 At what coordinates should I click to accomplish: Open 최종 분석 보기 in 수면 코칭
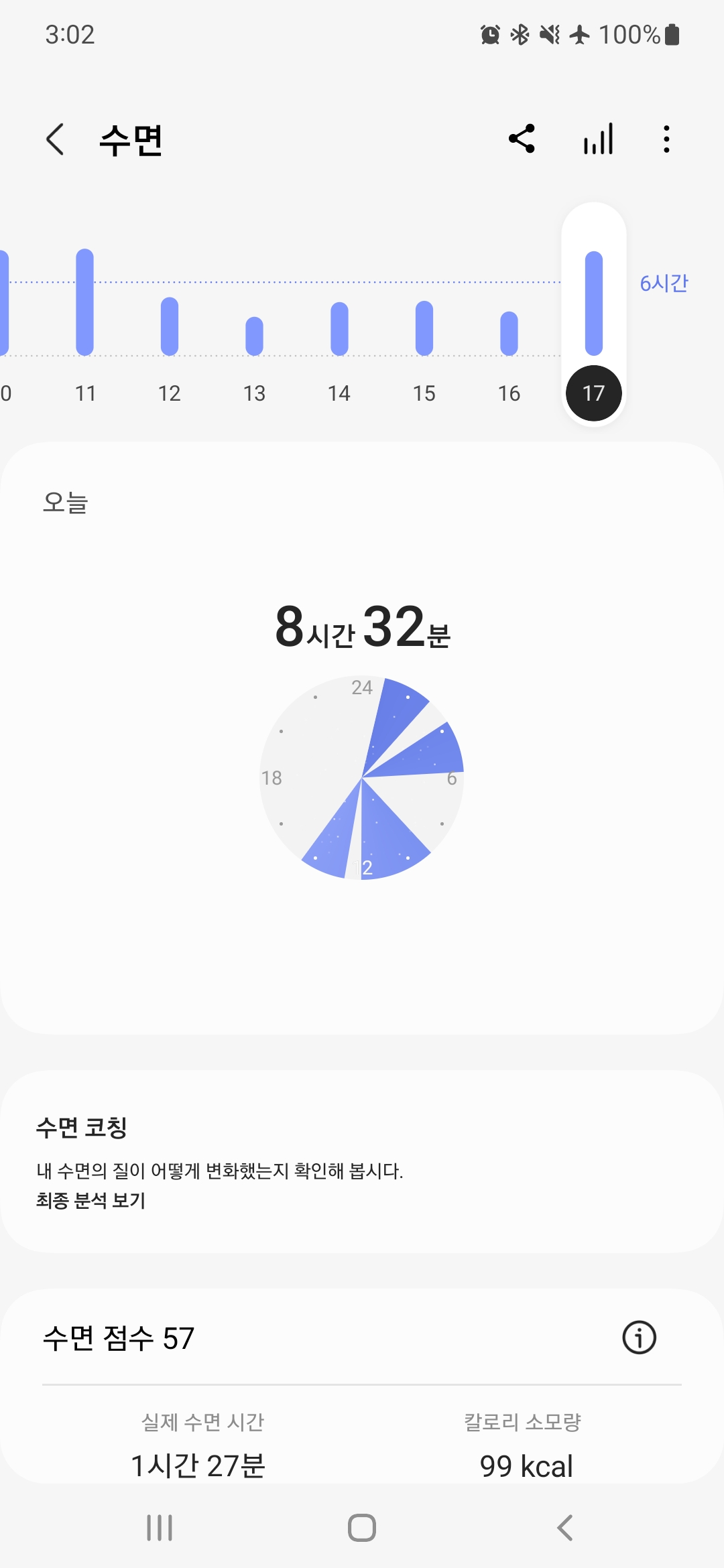click(91, 1200)
